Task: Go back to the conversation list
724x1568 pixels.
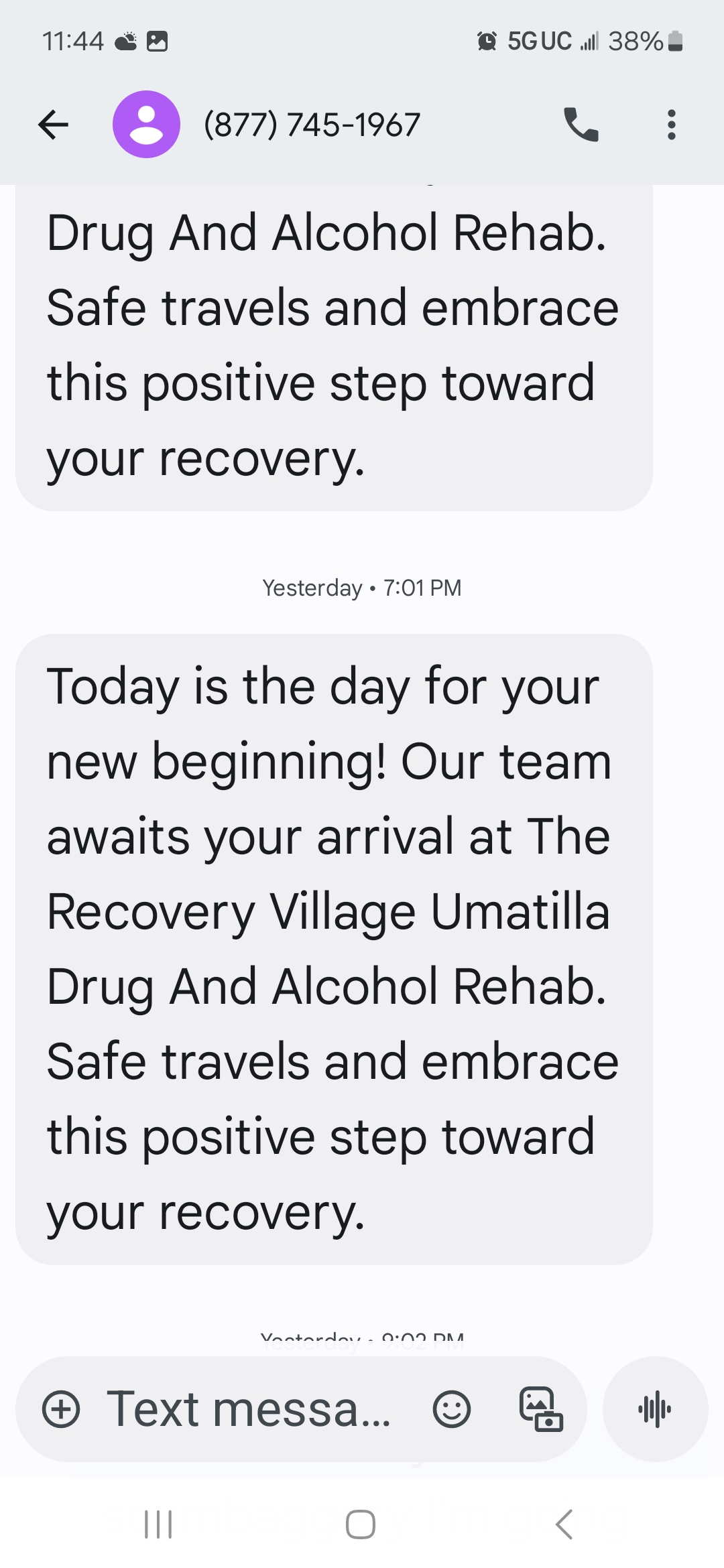Action: tap(54, 125)
